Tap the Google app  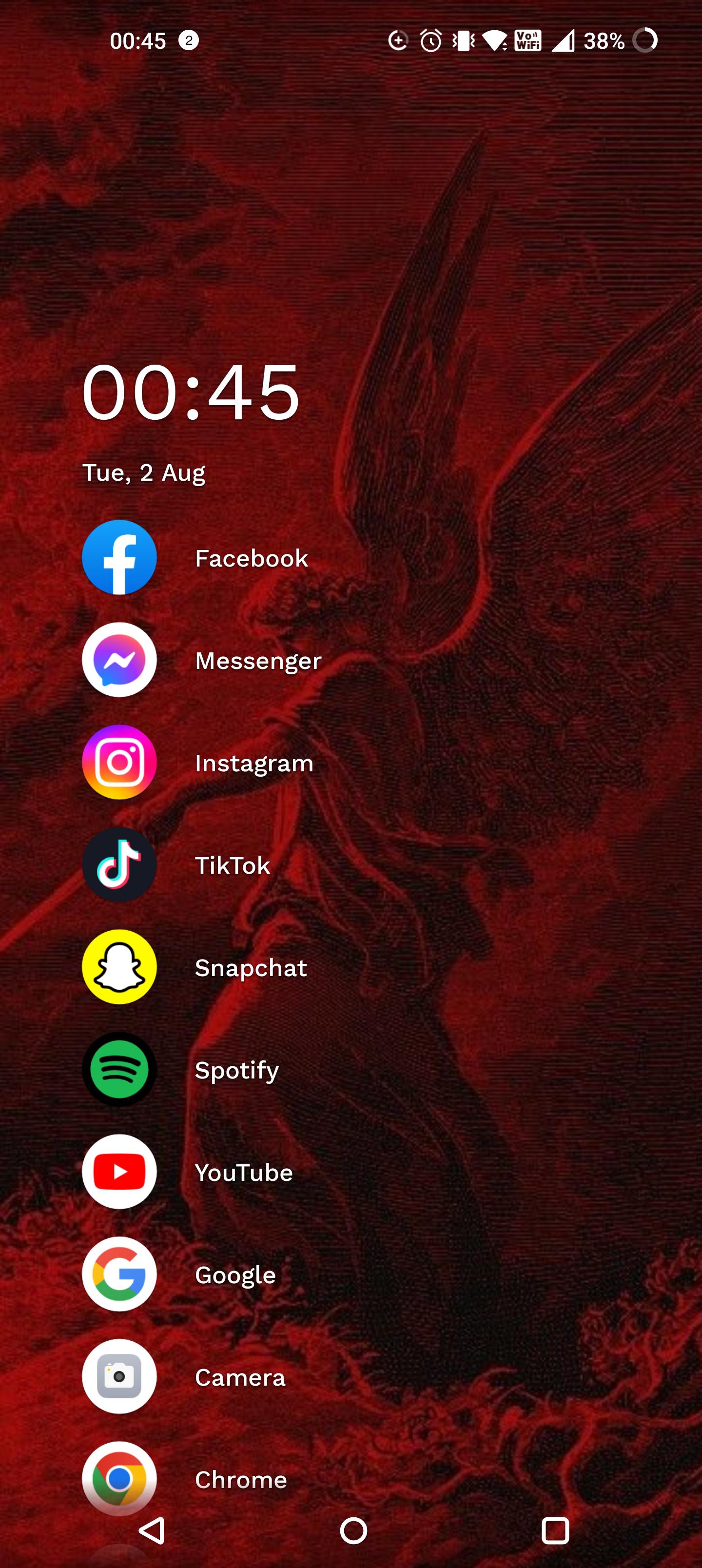(119, 1274)
